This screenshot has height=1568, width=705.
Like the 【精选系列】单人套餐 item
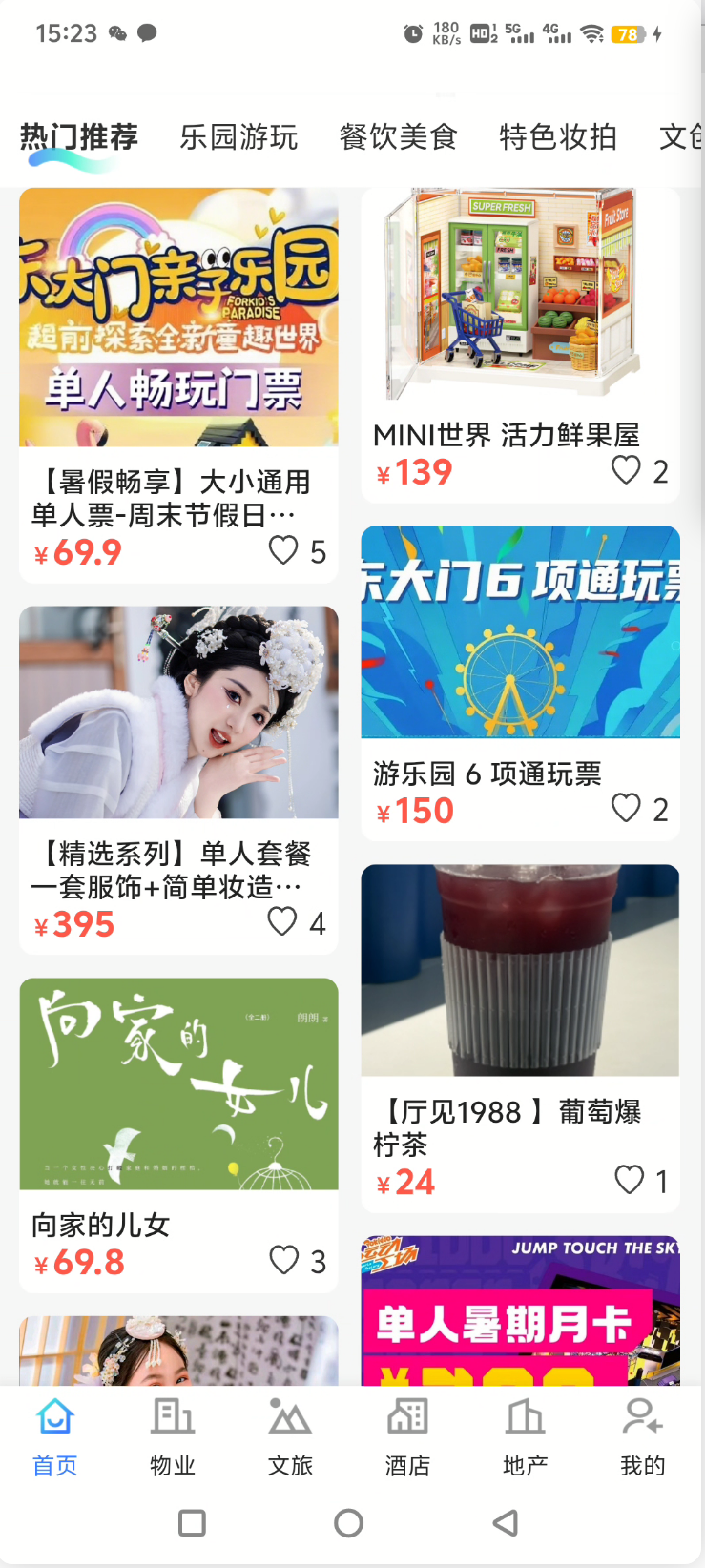[282, 922]
